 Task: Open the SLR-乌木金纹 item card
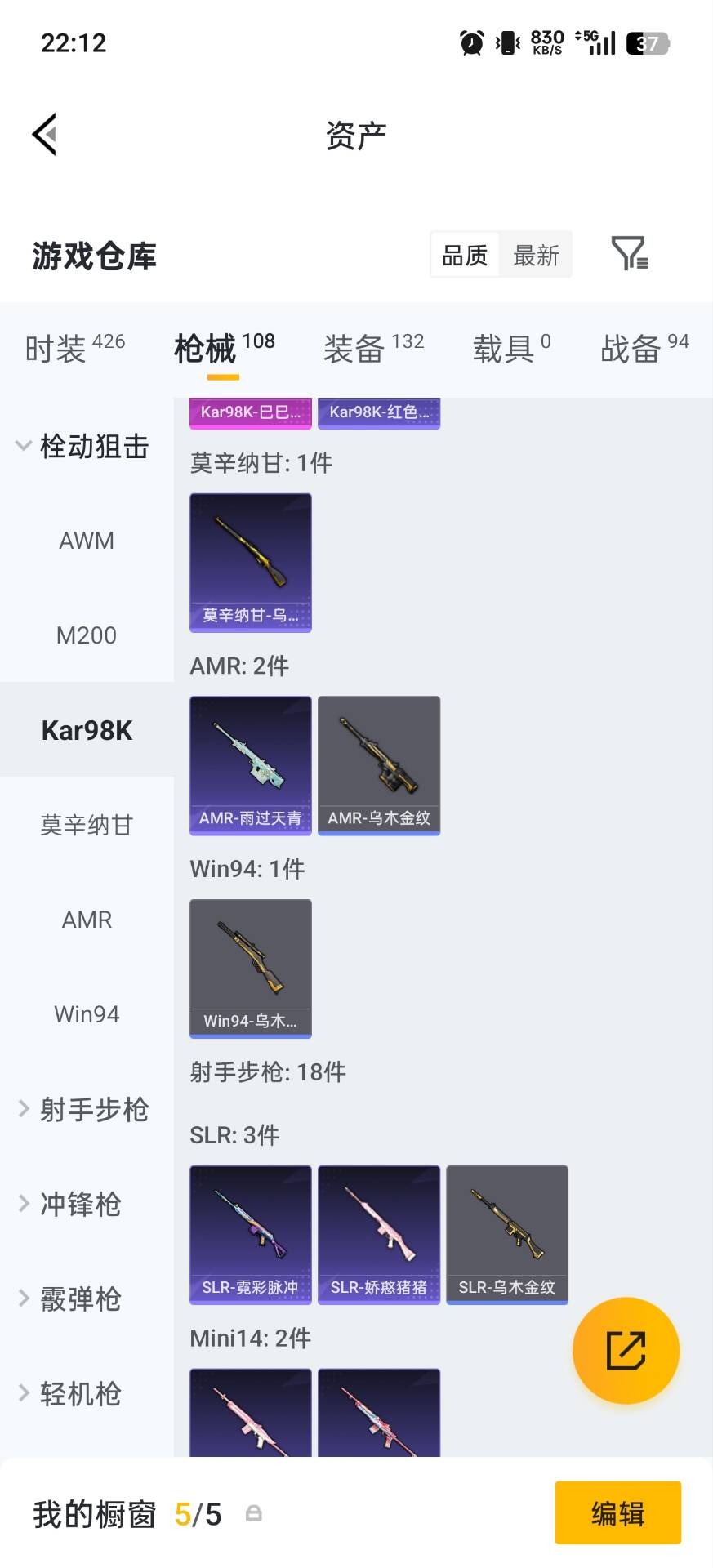(506, 1234)
